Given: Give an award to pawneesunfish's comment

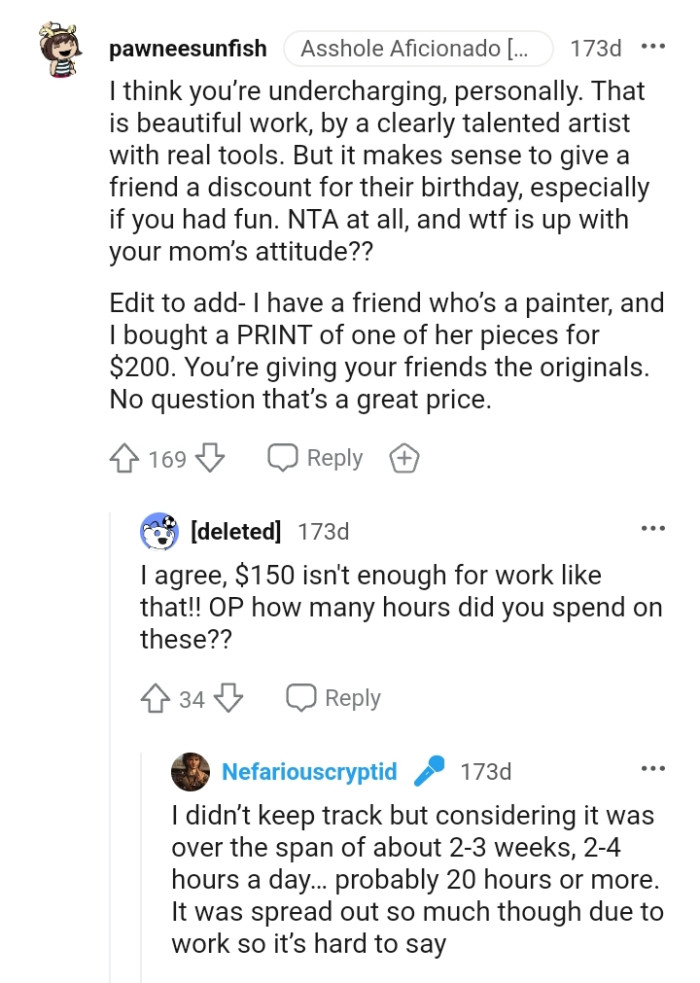Looking at the screenshot, I should click(x=404, y=459).
